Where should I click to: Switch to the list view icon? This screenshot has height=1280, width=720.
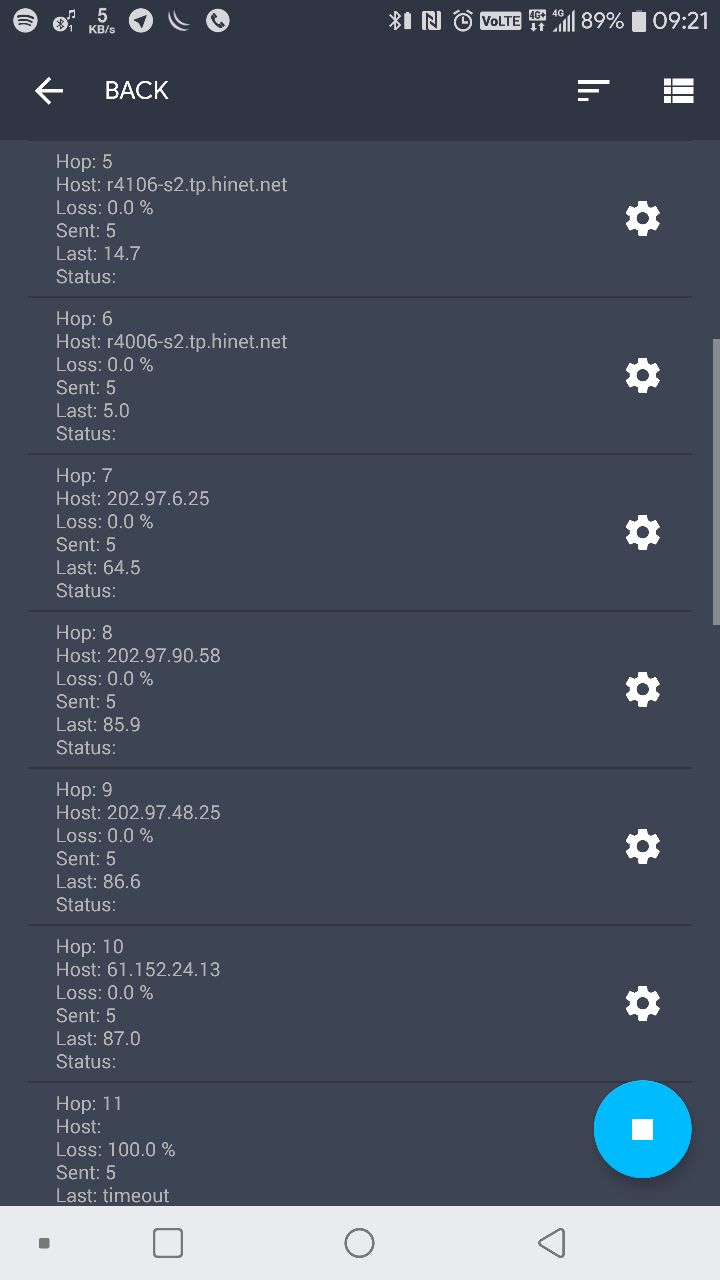678,91
